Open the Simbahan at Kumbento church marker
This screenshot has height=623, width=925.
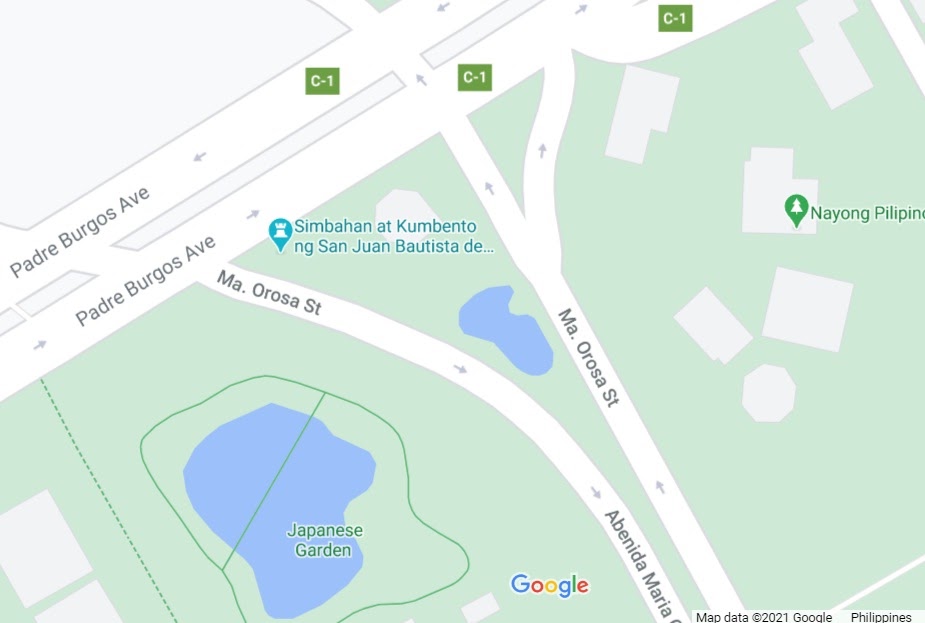point(282,234)
